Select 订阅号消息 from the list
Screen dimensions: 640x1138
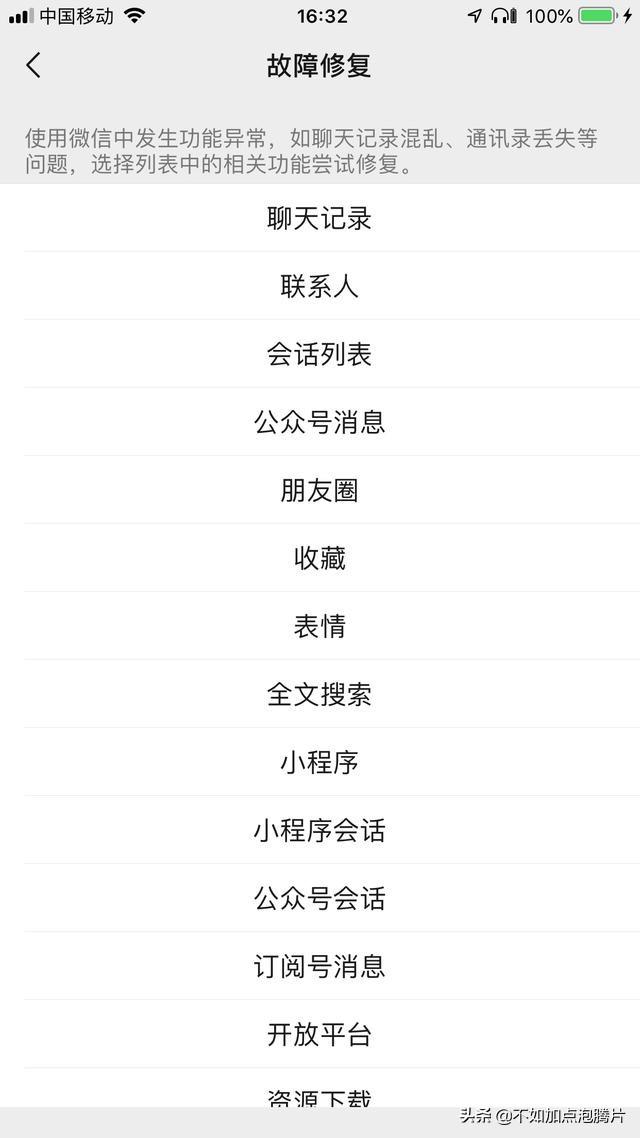pos(320,966)
